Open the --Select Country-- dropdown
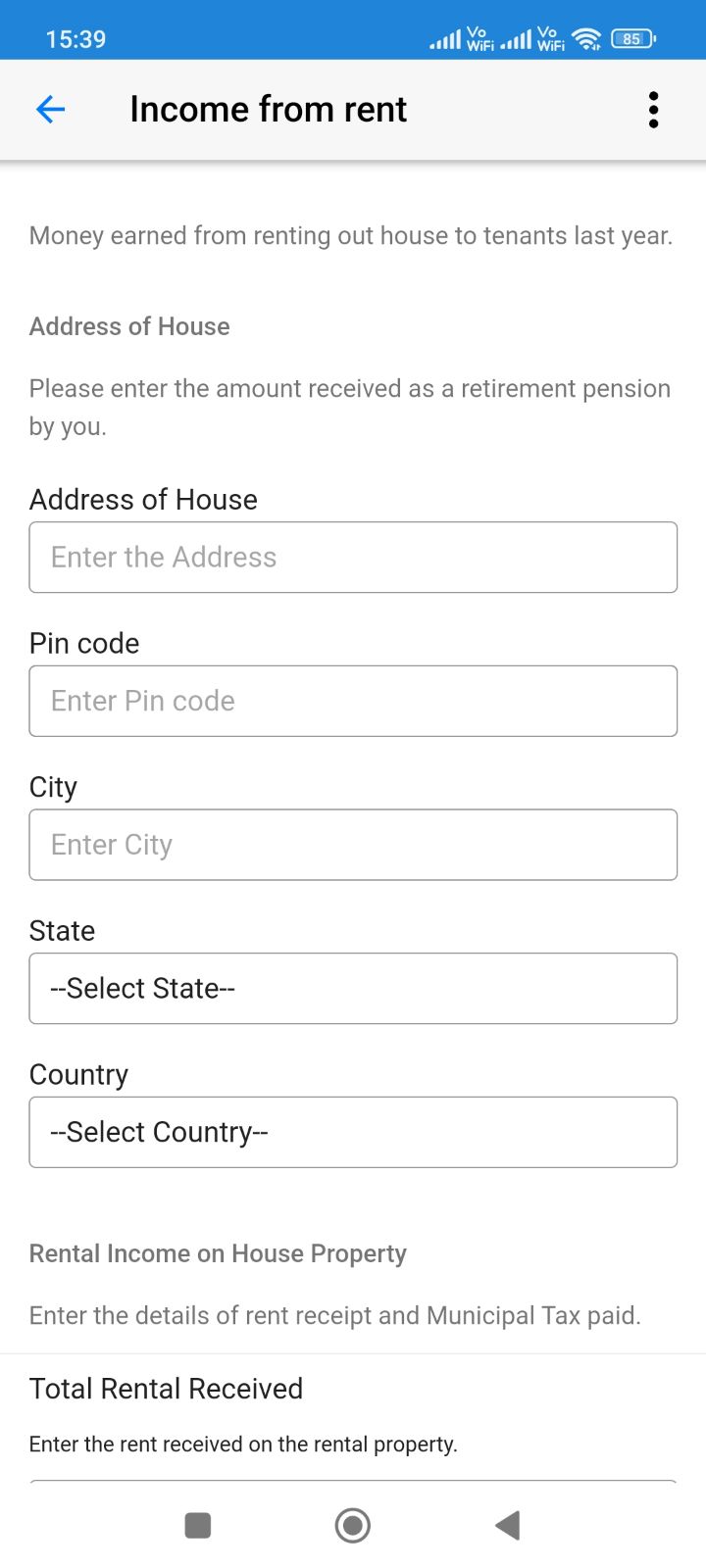The height and width of the screenshot is (1568, 706). pyautogui.click(x=353, y=1131)
